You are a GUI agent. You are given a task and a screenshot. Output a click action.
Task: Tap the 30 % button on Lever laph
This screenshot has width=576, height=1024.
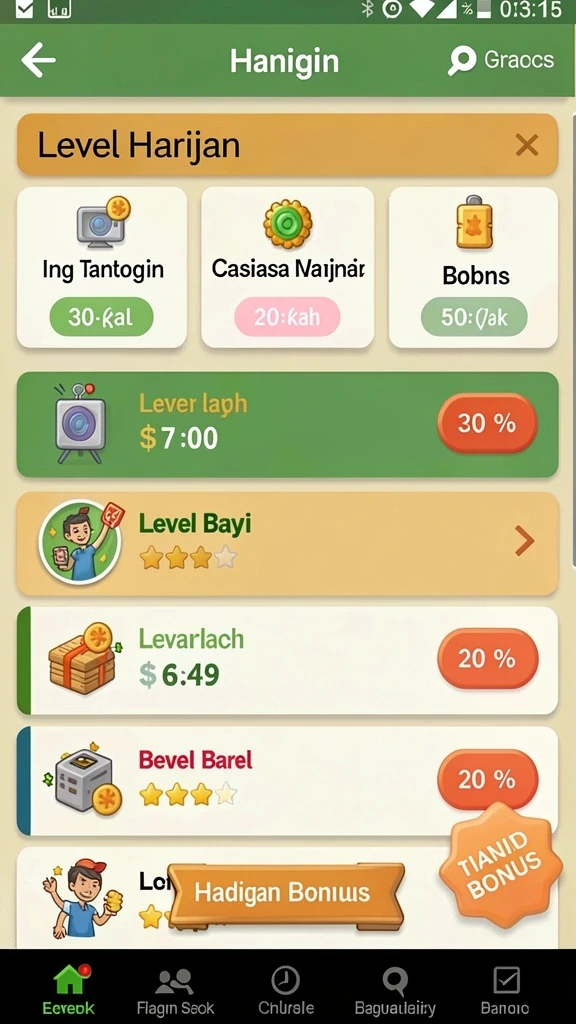[487, 423]
